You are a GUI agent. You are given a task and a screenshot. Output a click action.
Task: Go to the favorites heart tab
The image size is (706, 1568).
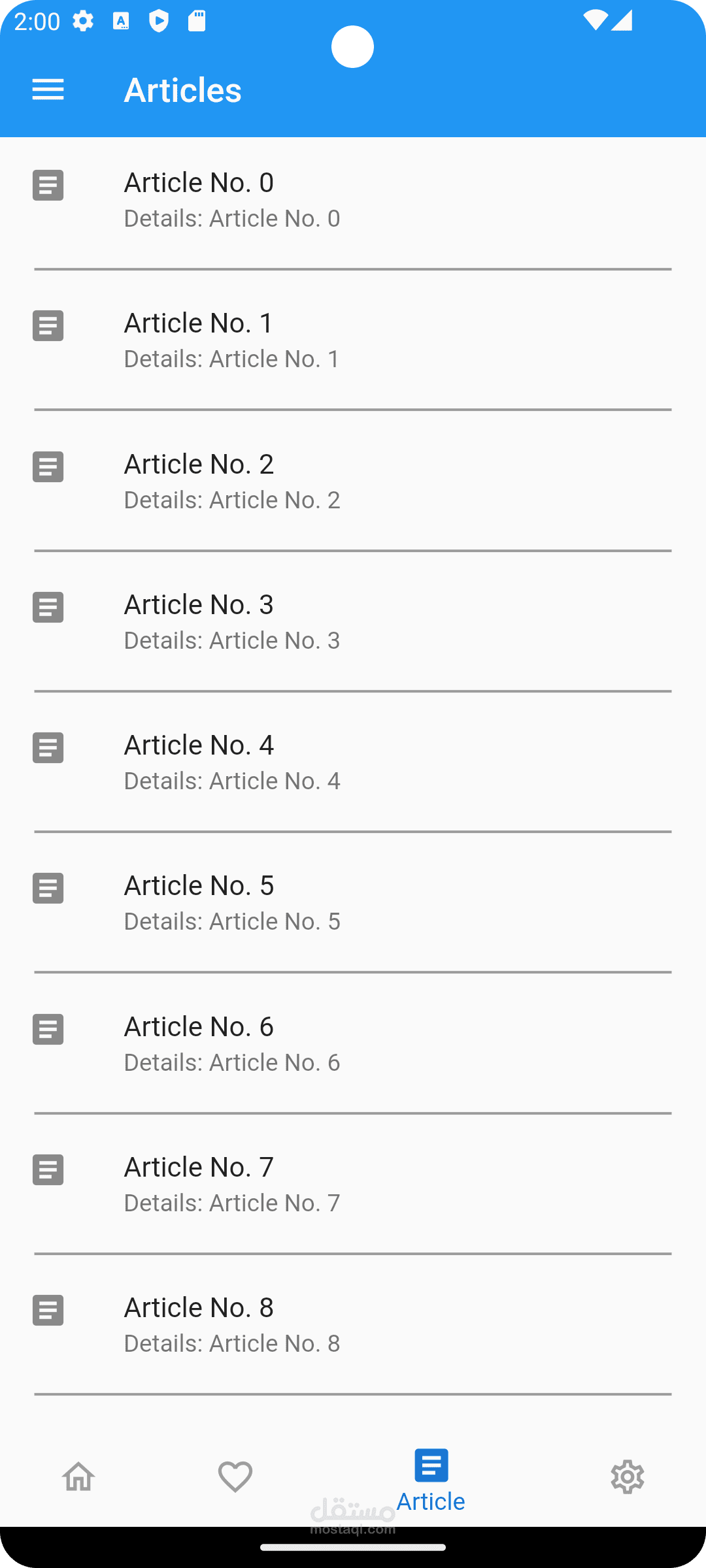click(x=235, y=1477)
